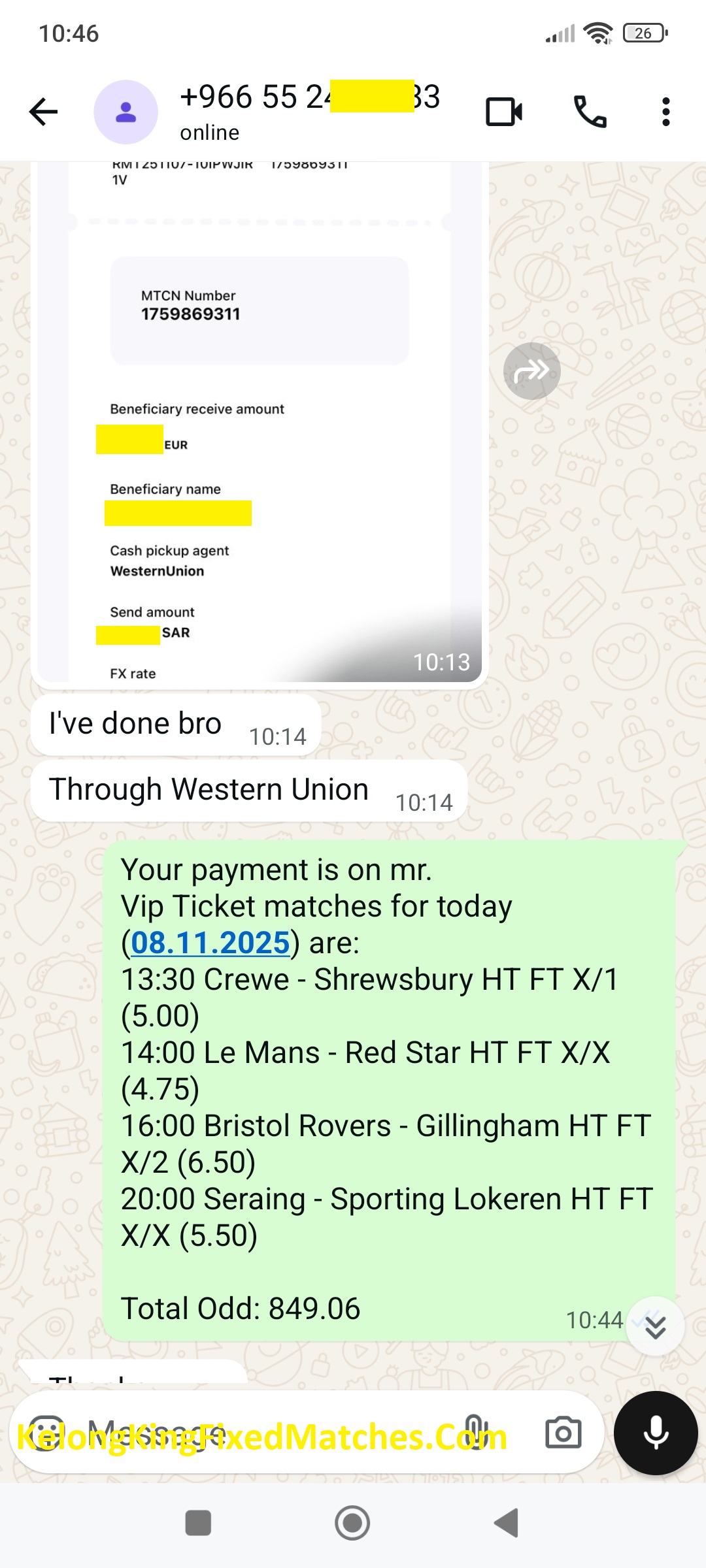Start a voice call
This screenshot has width=706, height=1568.
[x=590, y=112]
